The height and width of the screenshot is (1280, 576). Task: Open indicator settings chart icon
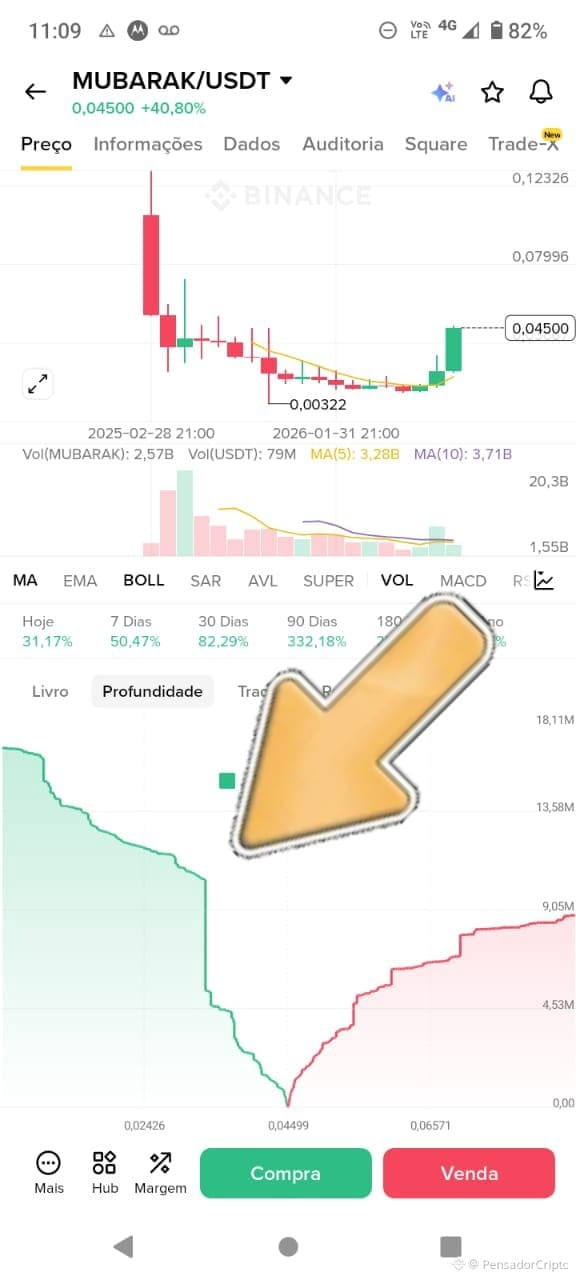coord(544,580)
